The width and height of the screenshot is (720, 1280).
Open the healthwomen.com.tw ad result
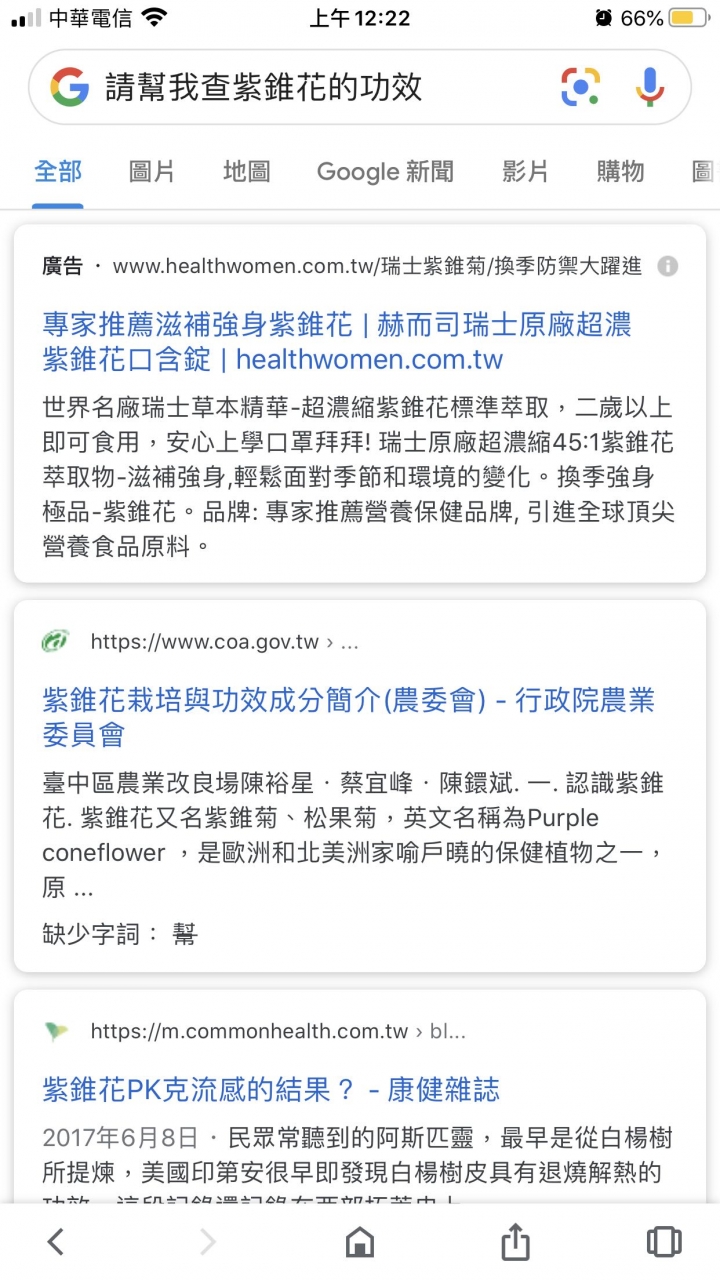point(337,341)
